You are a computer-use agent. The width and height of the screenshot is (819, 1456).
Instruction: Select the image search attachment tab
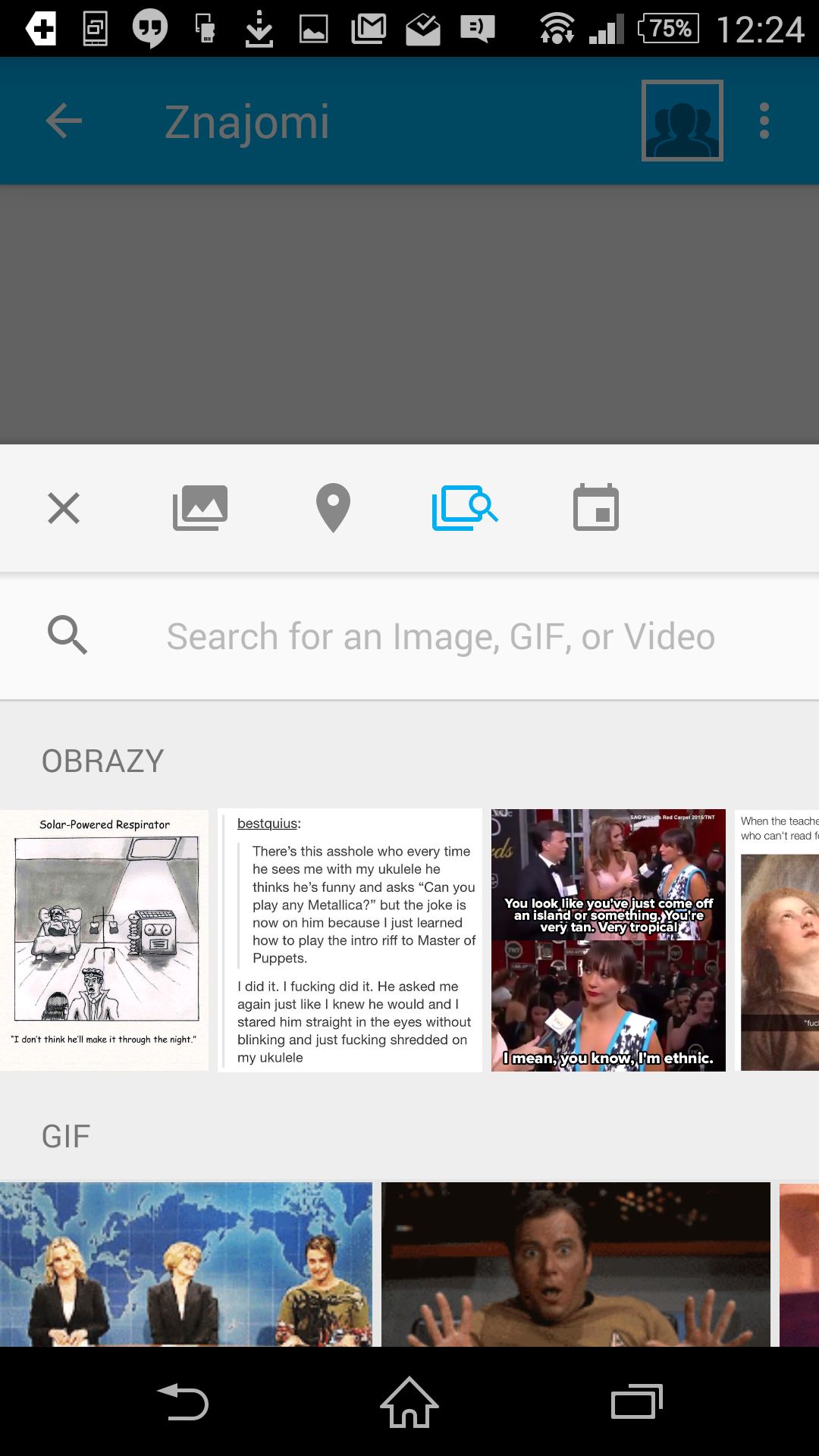(x=465, y=507)
